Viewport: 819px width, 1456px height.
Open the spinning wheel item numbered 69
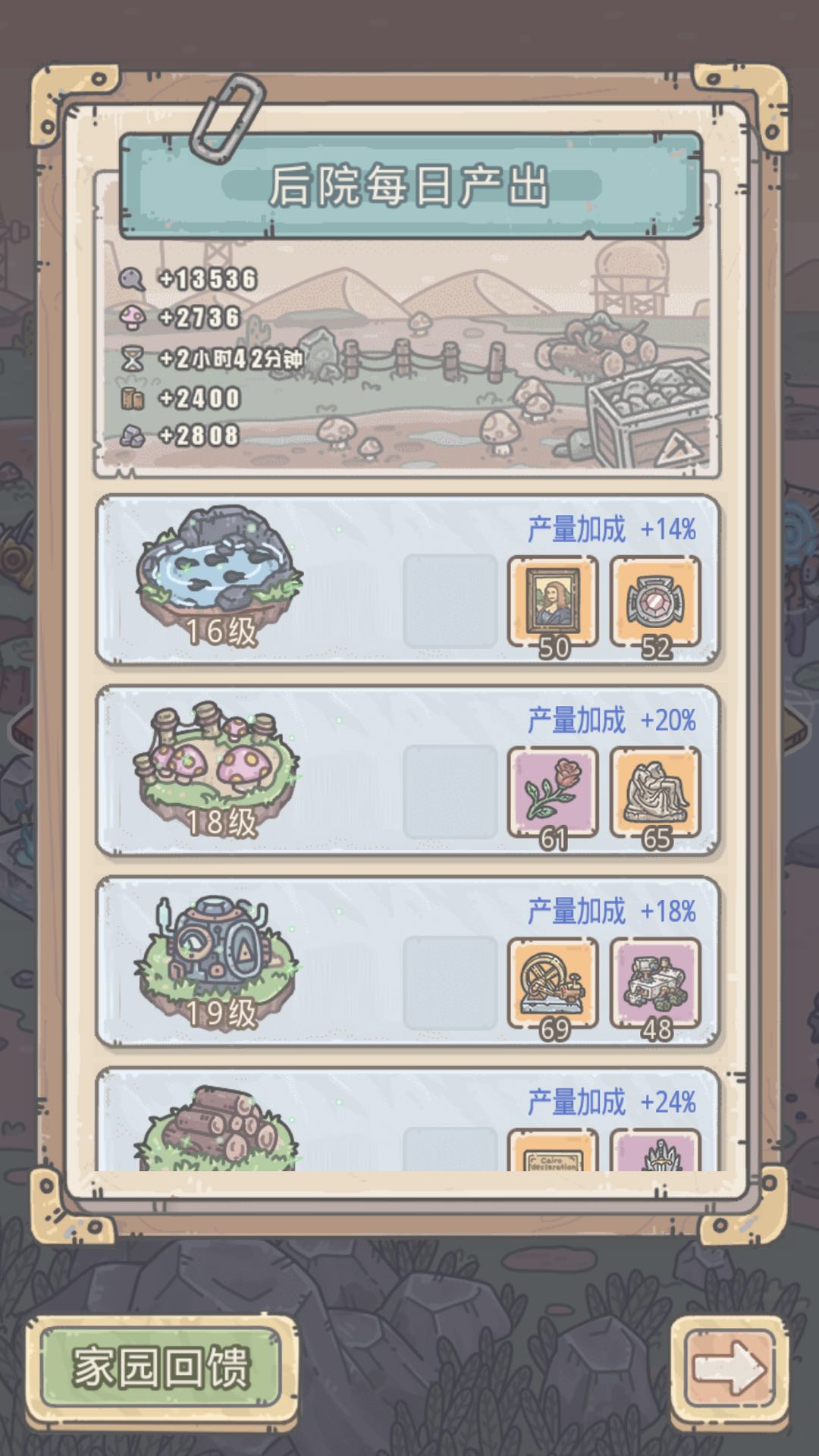tap(553, 983)
